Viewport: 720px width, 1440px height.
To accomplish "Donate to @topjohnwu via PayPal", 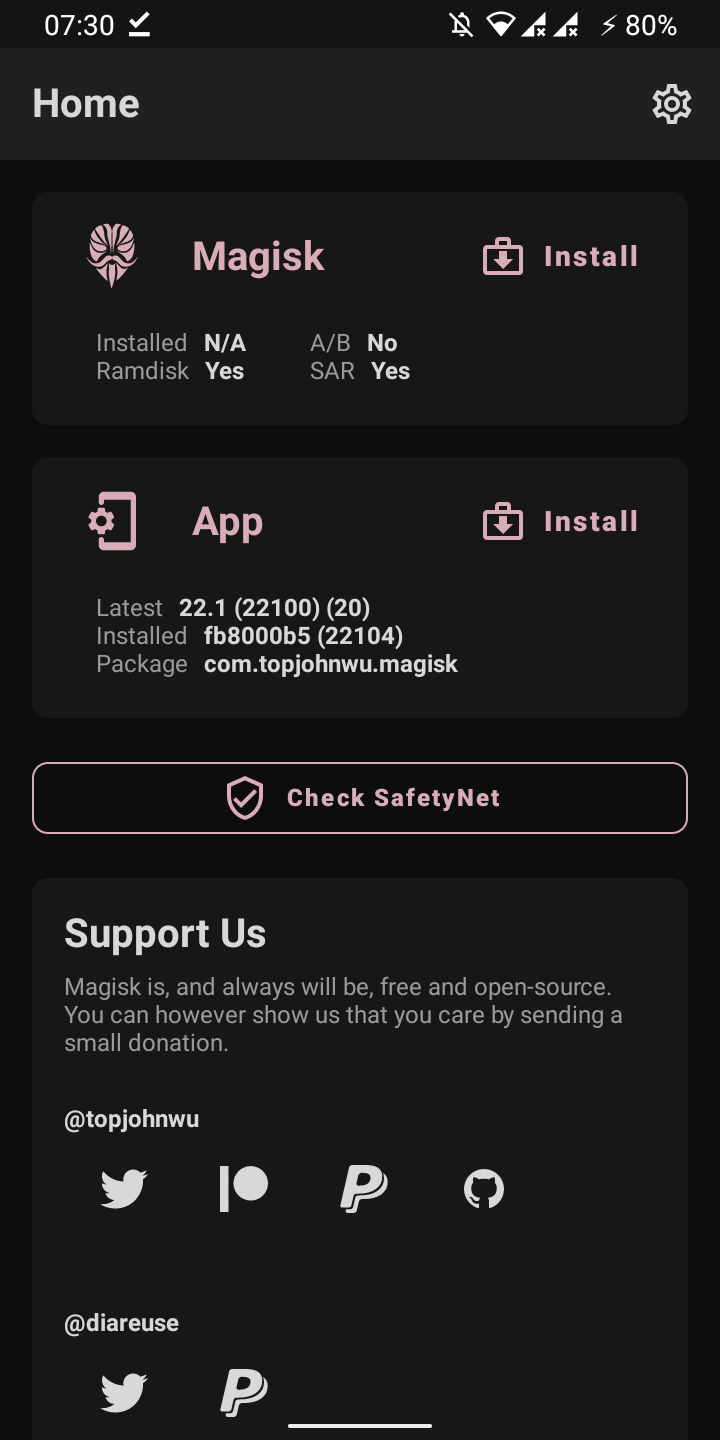I will tap(364, 1189).
